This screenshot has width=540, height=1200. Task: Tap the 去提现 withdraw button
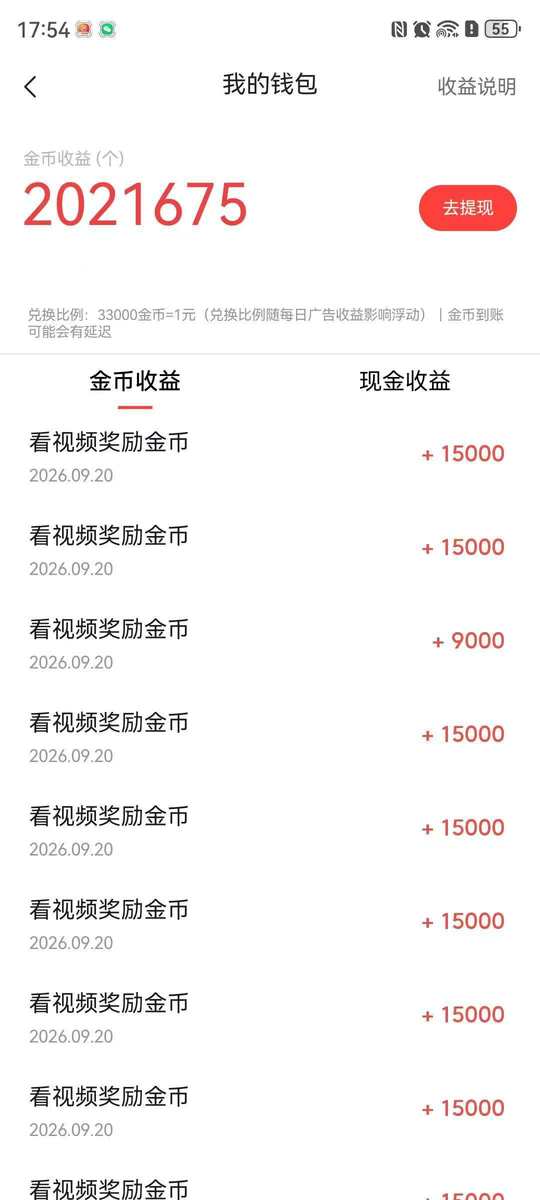pyautogui.click(x=468, y=208)
